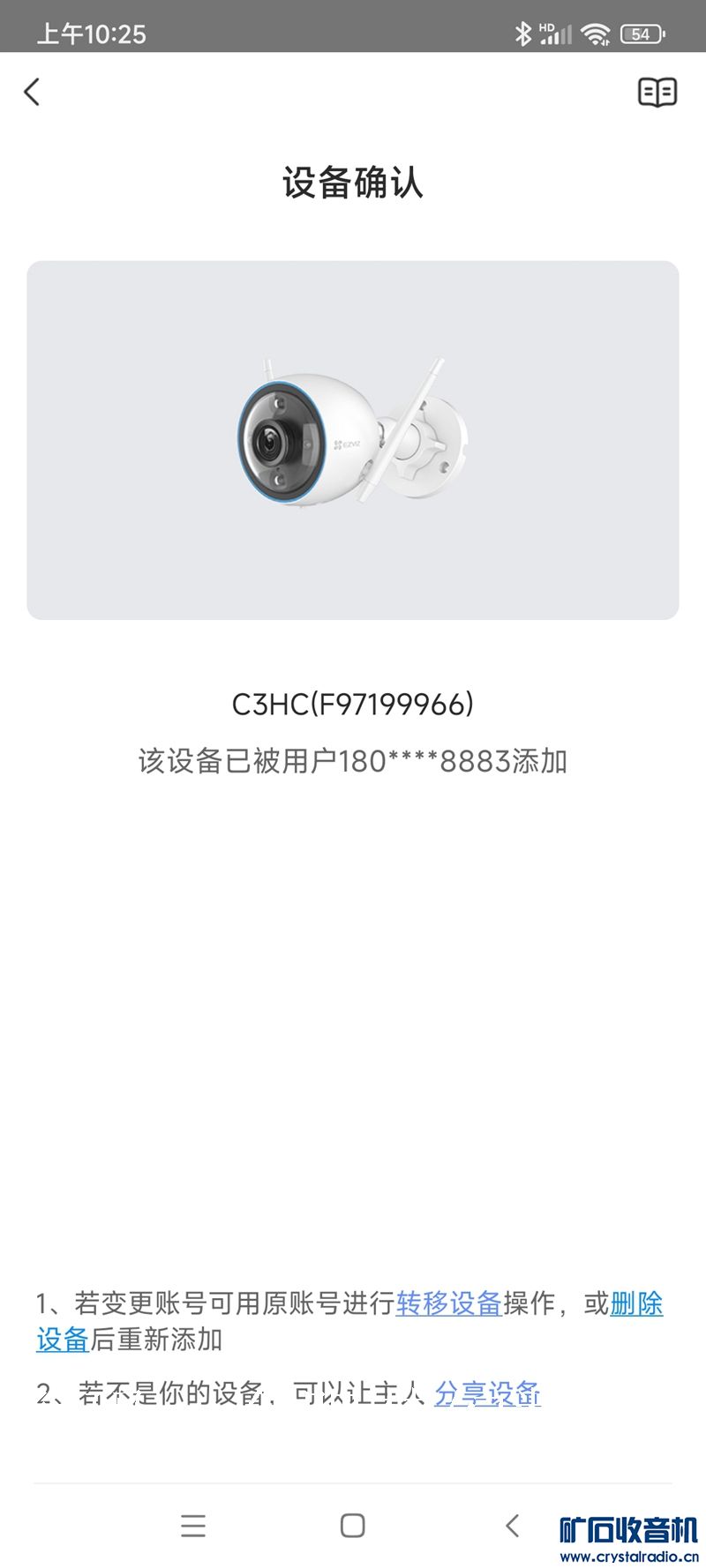Tap the 设备确认 page title
The image size is (706, 1568).
coord(353,183)
